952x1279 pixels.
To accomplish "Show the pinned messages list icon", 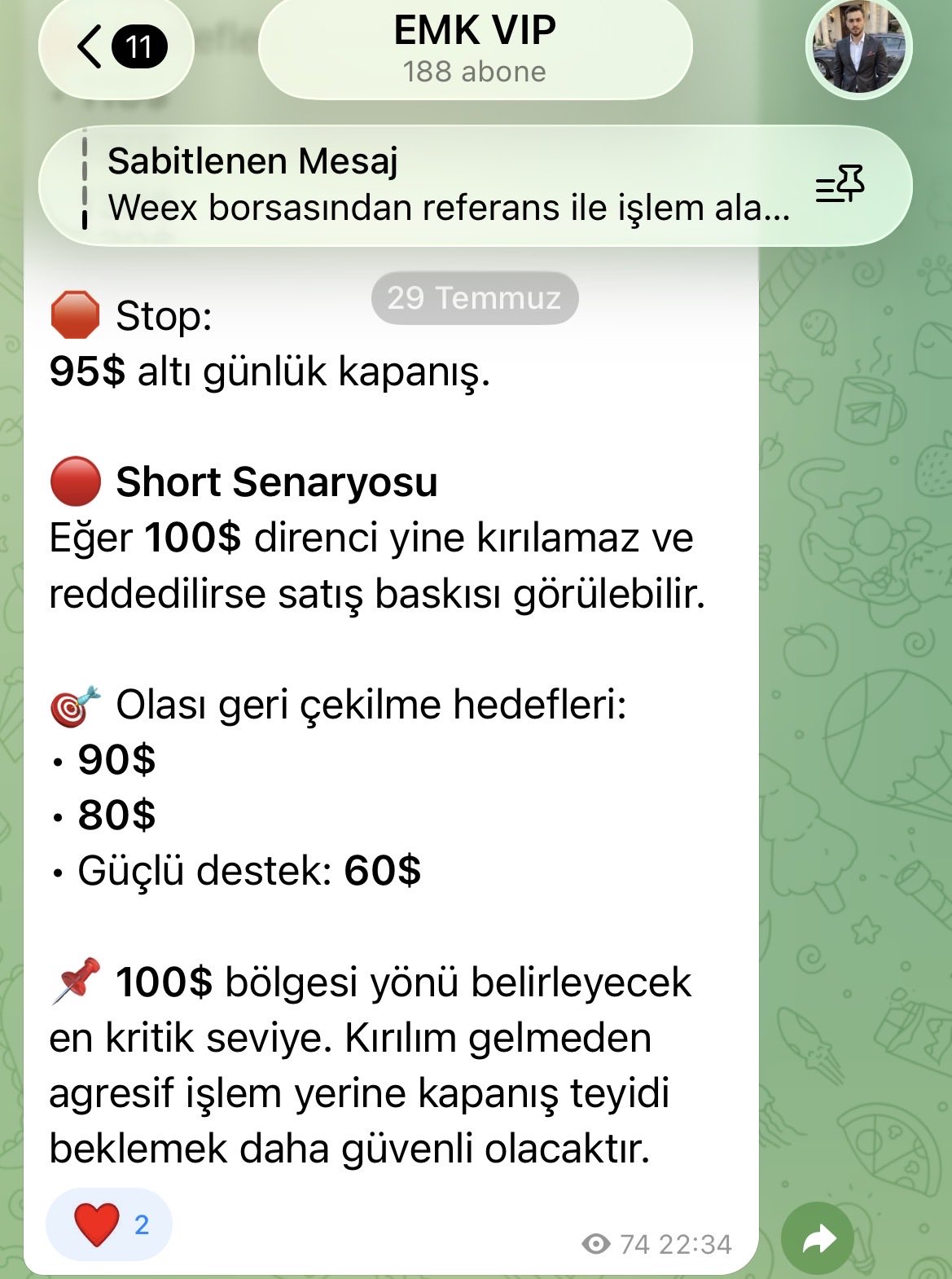I will point(840,186).
